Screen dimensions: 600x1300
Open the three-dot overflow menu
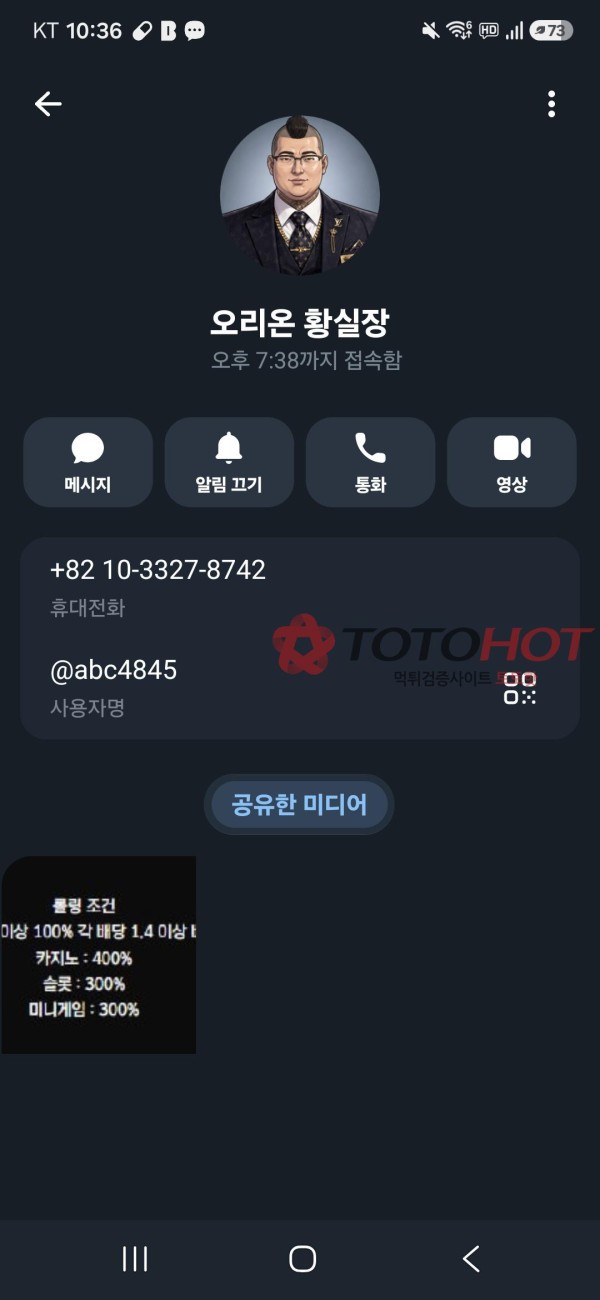click(x=551, y=104)
